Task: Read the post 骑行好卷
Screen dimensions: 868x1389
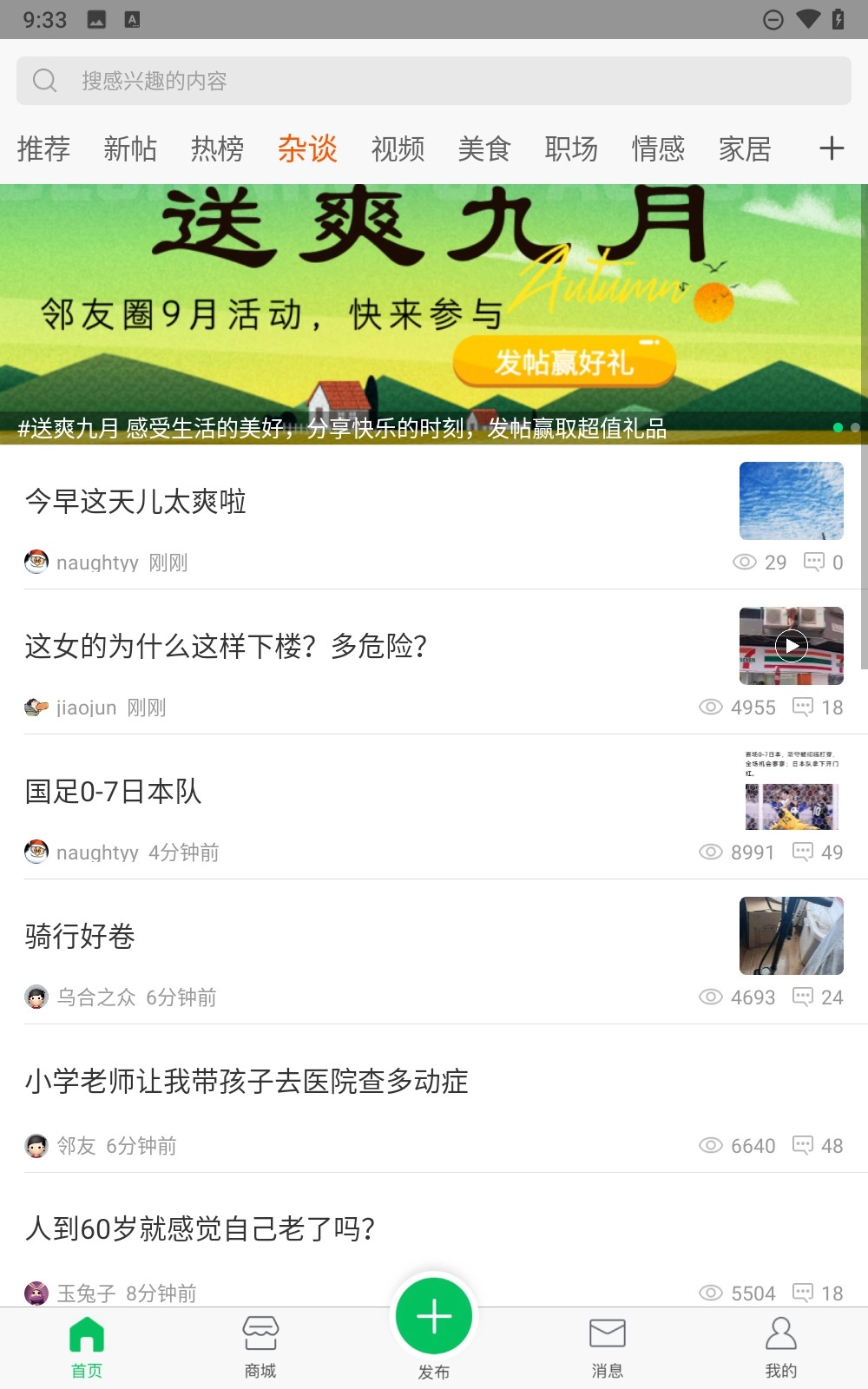Action: click(80, 937)
